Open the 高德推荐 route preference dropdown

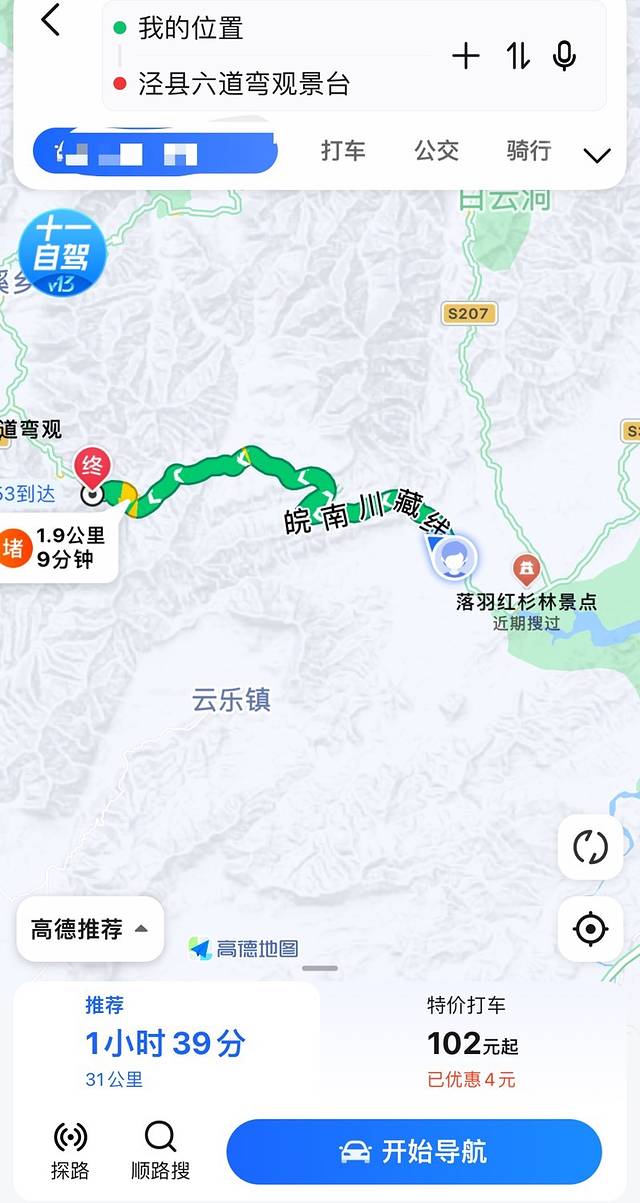click(90, 929)
